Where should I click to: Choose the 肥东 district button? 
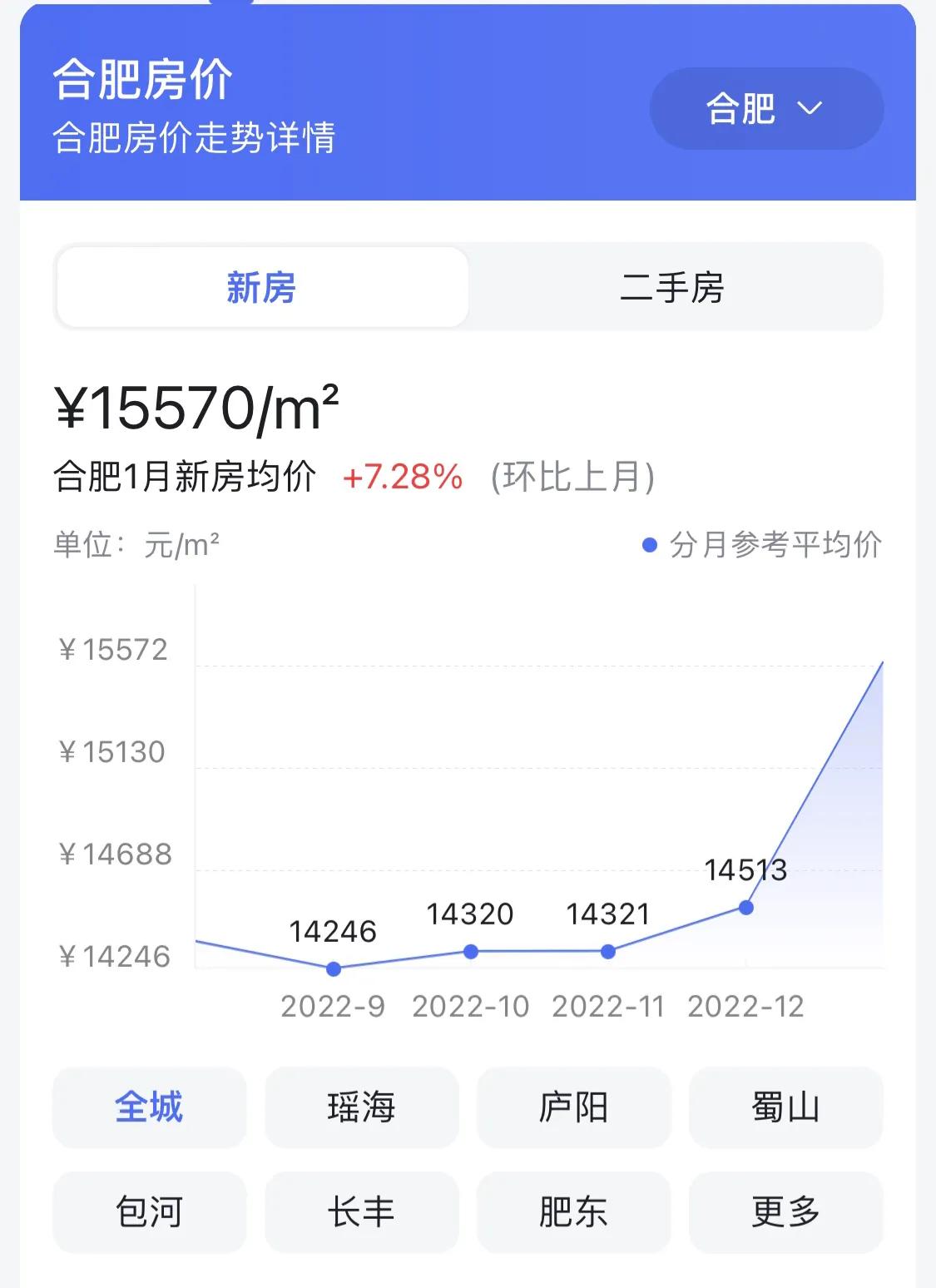[572, 1214]
